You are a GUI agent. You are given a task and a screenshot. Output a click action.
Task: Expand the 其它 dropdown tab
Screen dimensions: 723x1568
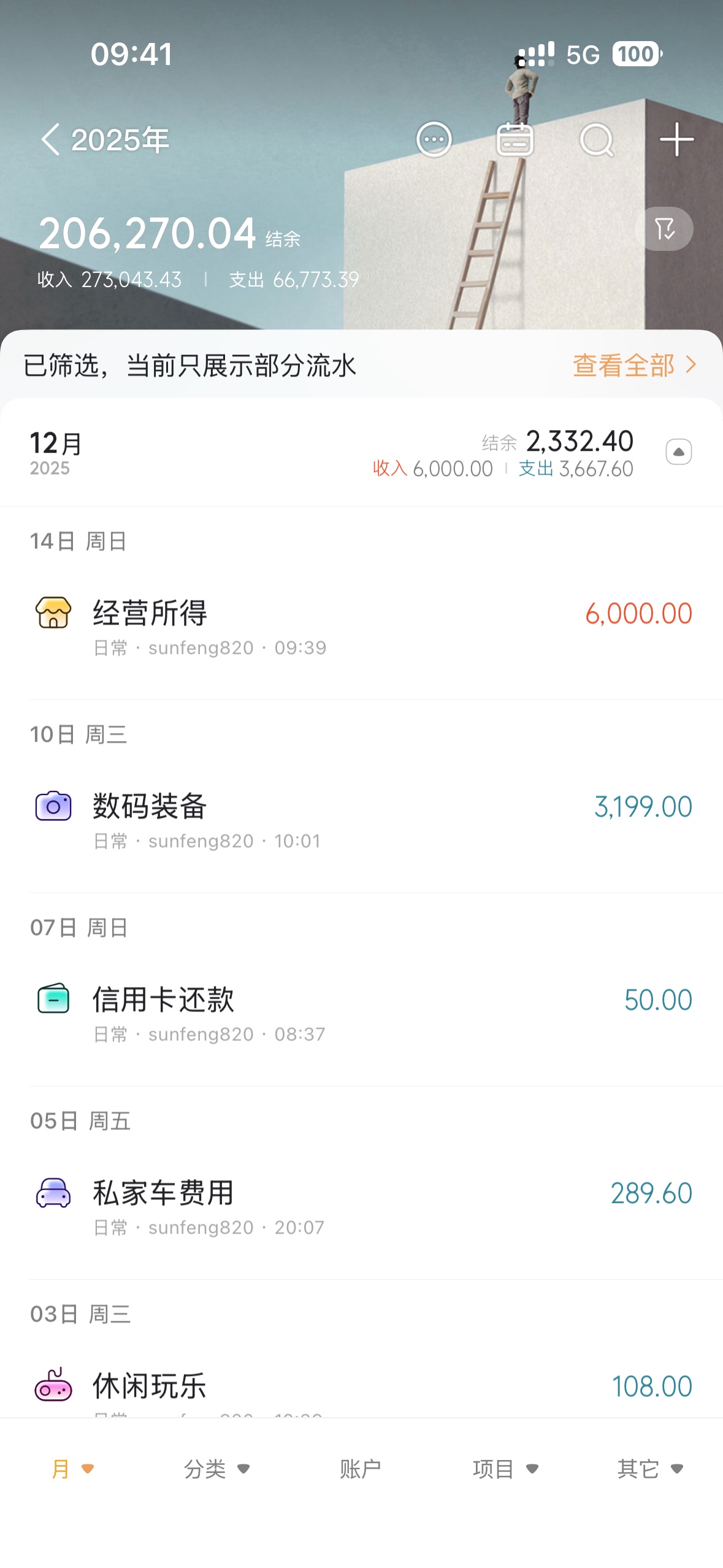650,1469
